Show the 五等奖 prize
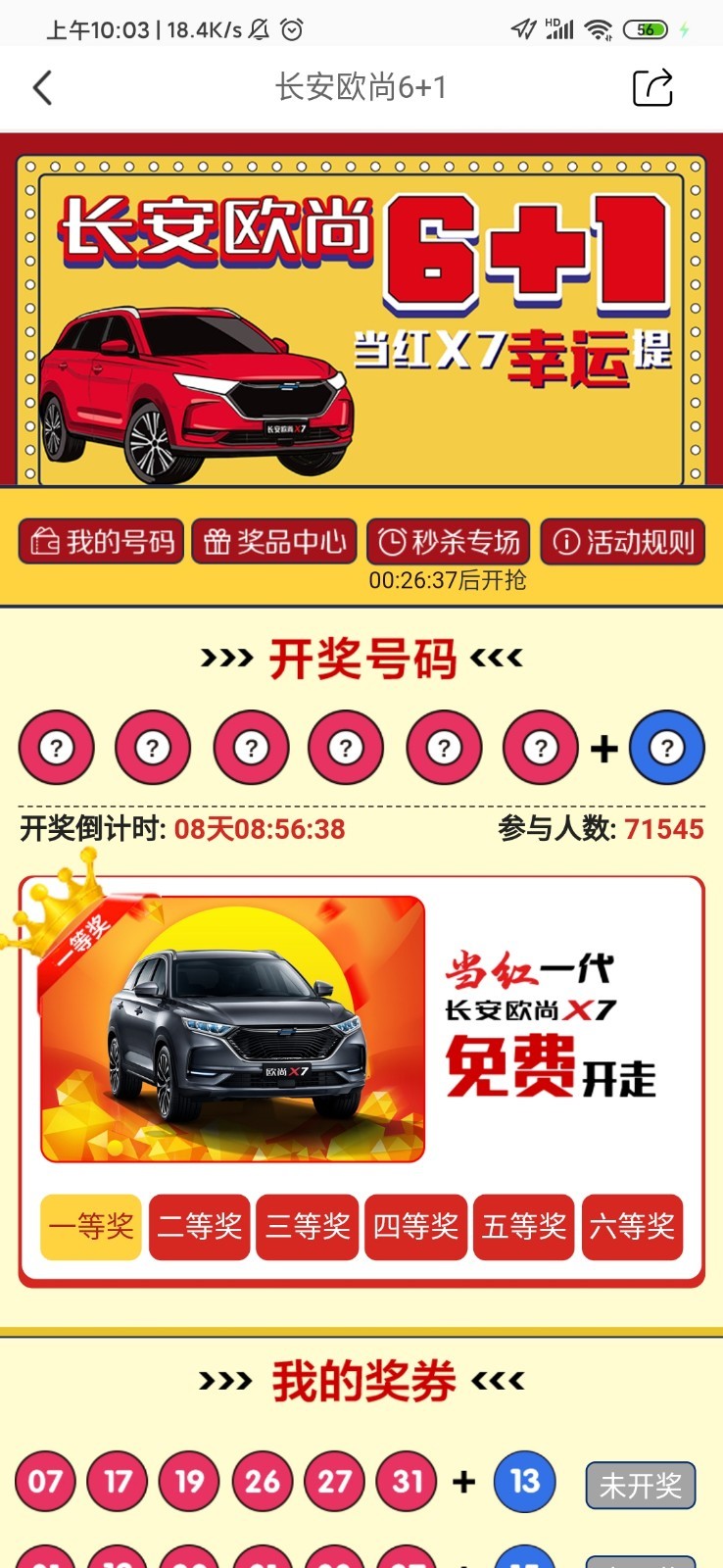The image size is (723, 1568). (x=524, y=1226)
